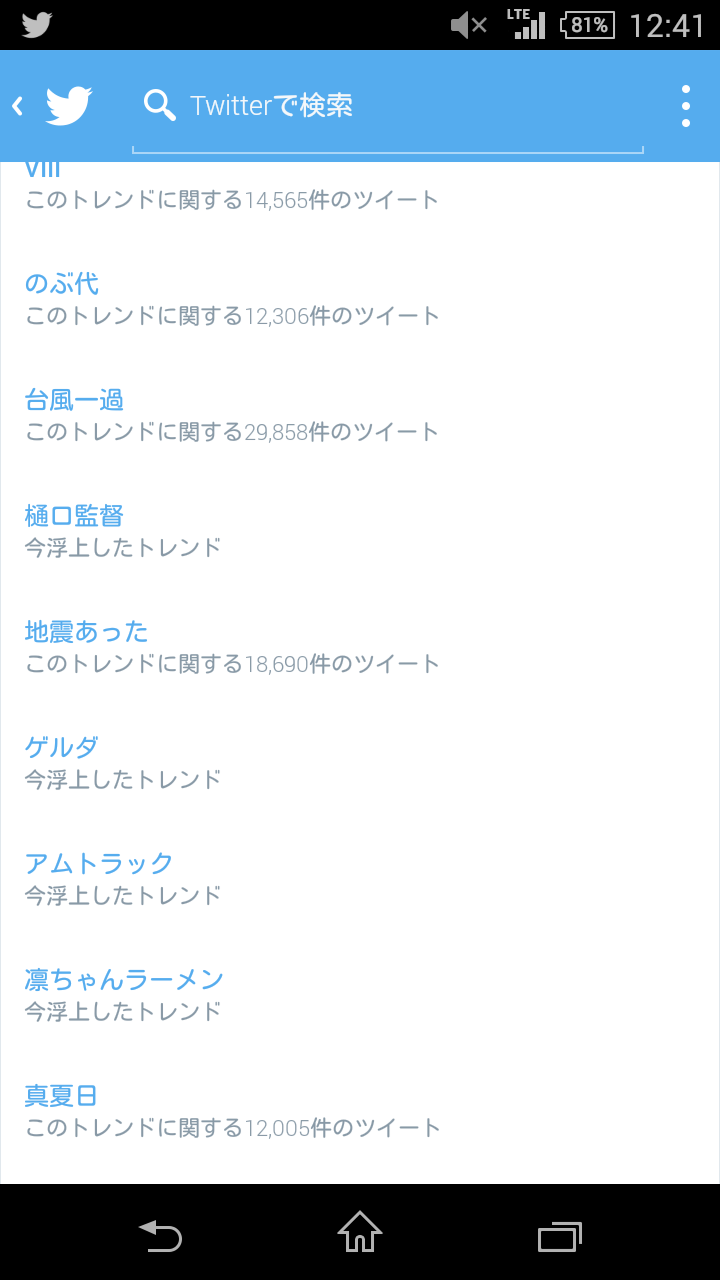Tap the system home button
Viewport: 720px width, 1280px height.
(x=360, y=1232)
